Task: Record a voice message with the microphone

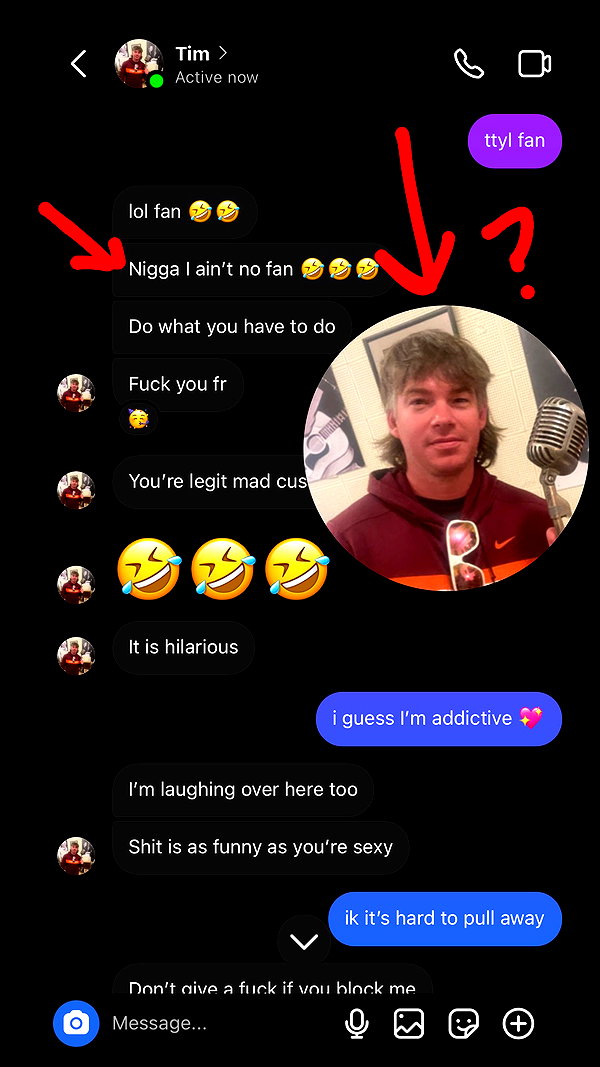Action: (356, 1023)
